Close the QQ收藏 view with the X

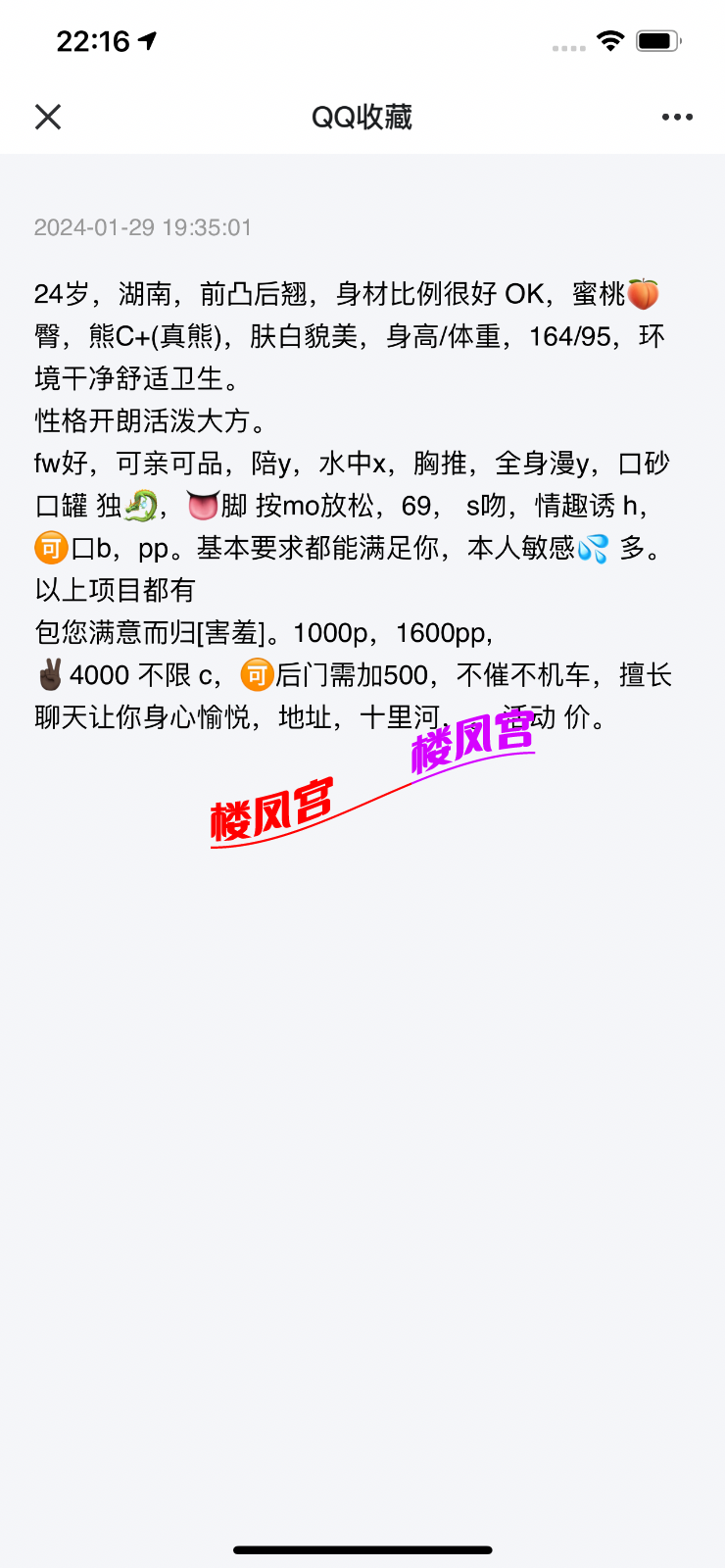[47, 116]
